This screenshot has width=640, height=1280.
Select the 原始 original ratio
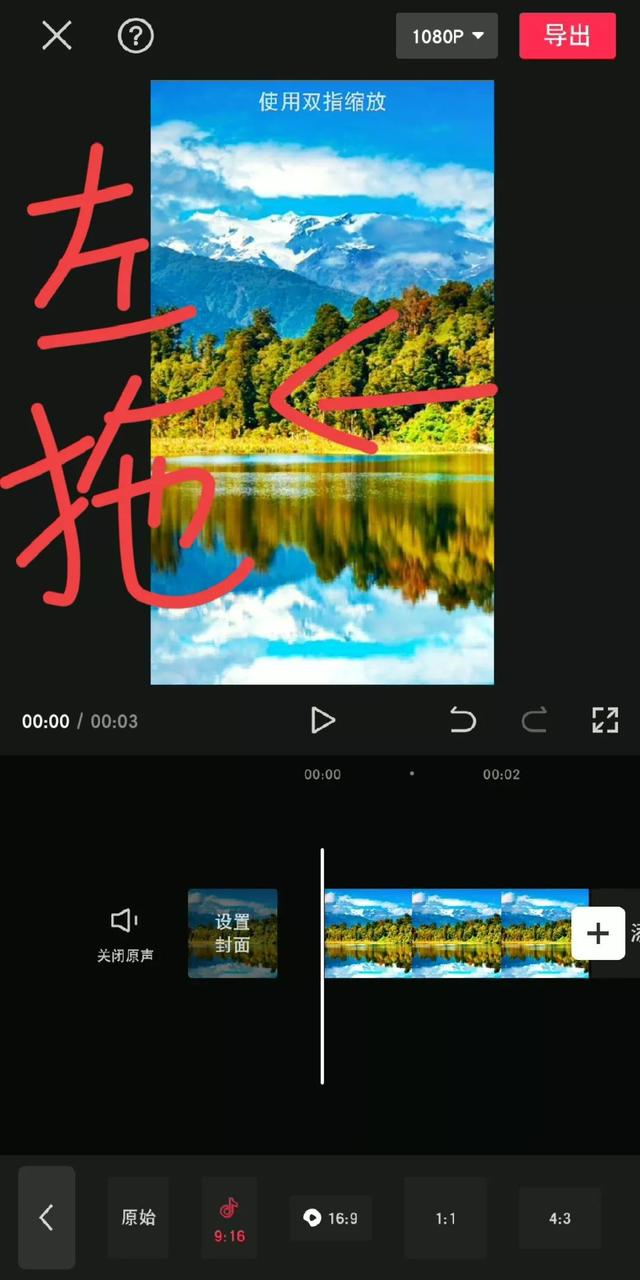point(138,1217)
